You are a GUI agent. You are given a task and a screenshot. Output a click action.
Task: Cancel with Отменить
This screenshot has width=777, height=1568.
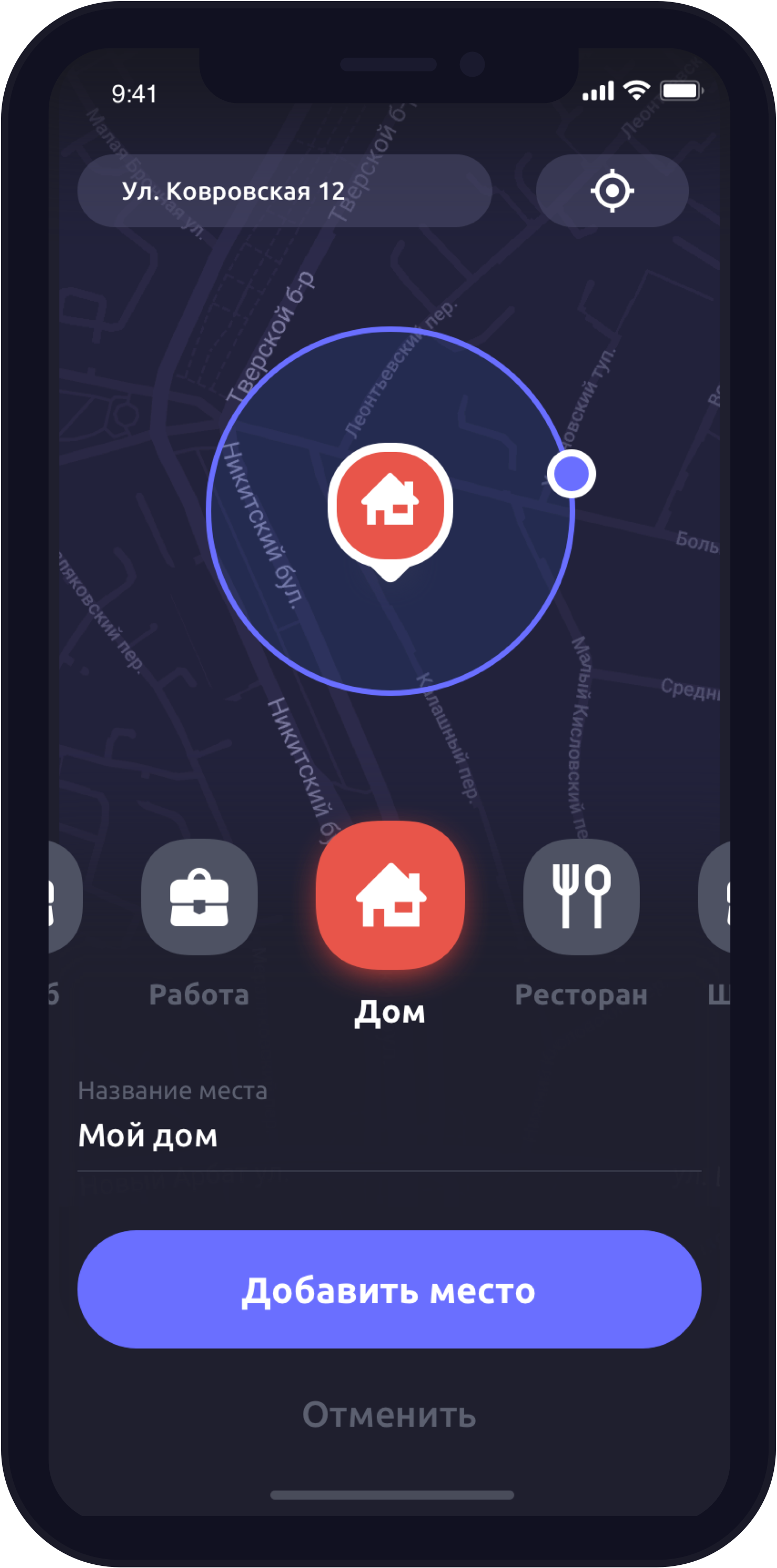click(389, 1415)
